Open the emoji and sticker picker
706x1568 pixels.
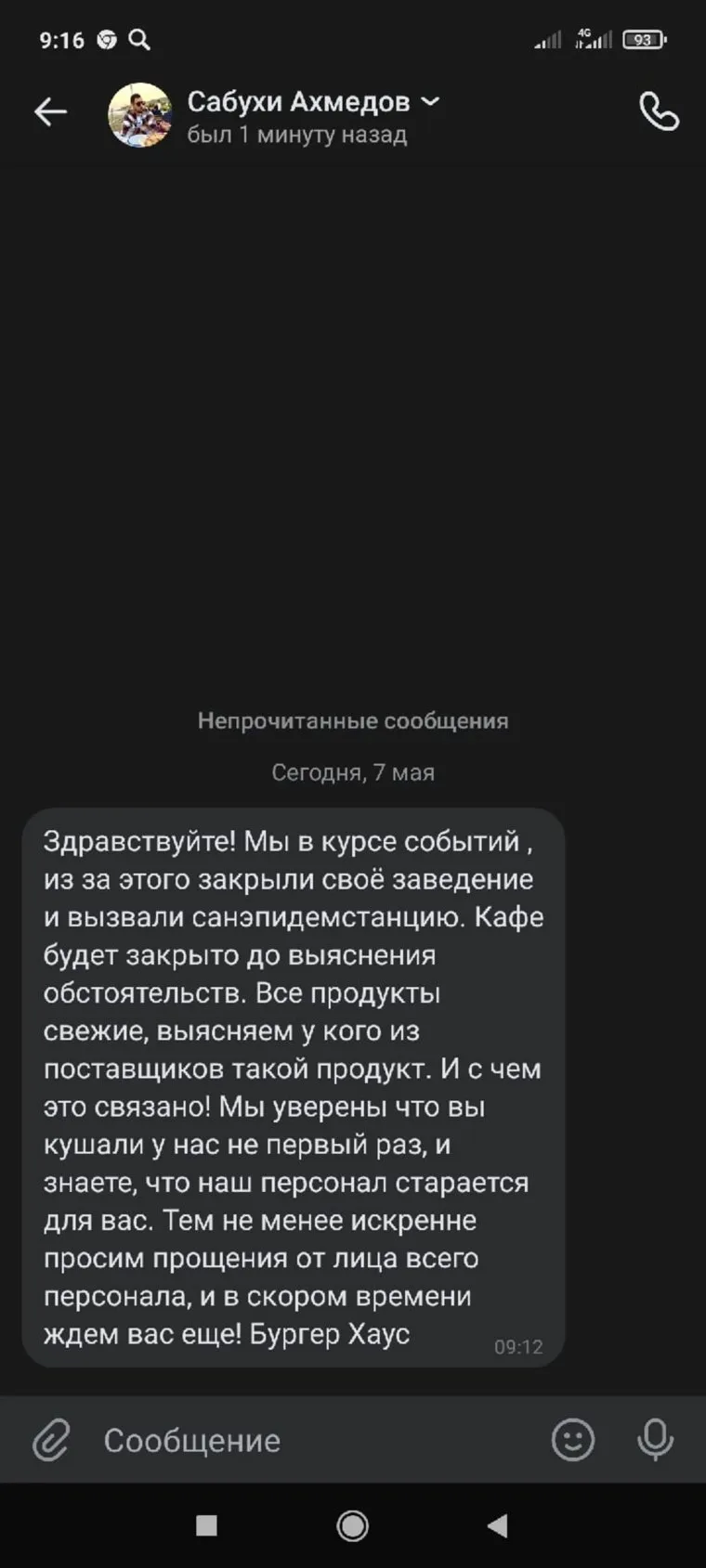[573, 1440]
